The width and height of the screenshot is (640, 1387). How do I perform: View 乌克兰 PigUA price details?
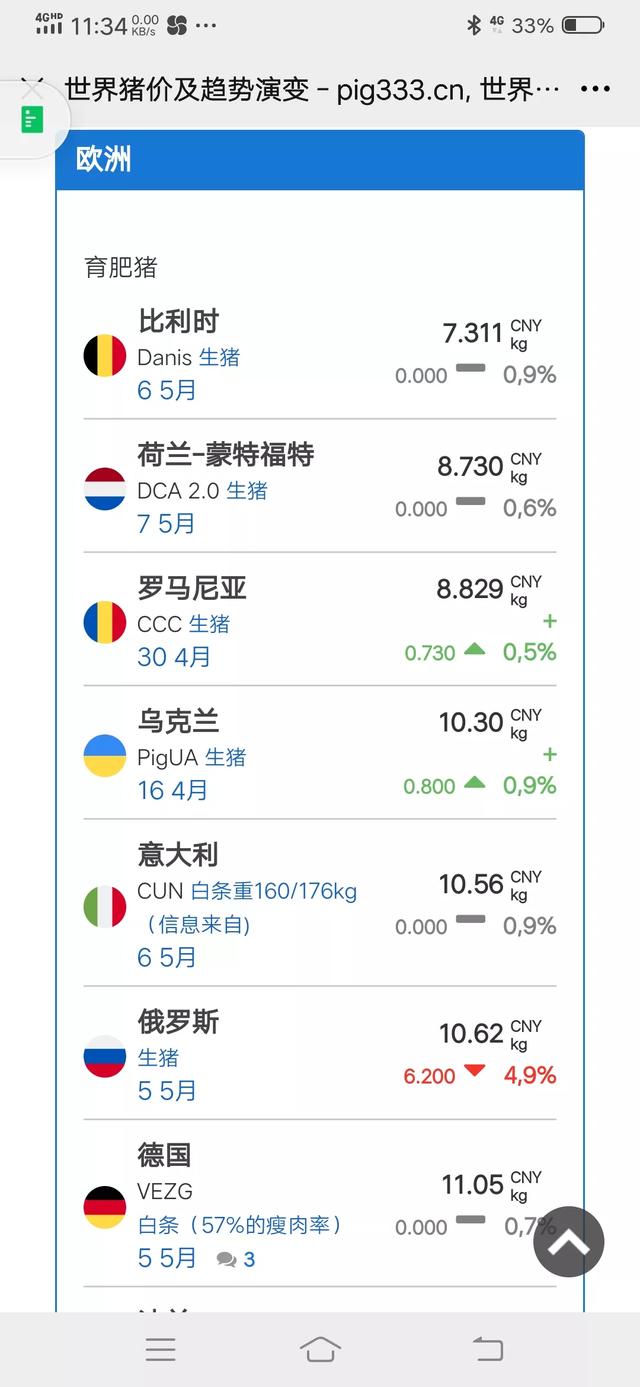[x=320, y=753]
